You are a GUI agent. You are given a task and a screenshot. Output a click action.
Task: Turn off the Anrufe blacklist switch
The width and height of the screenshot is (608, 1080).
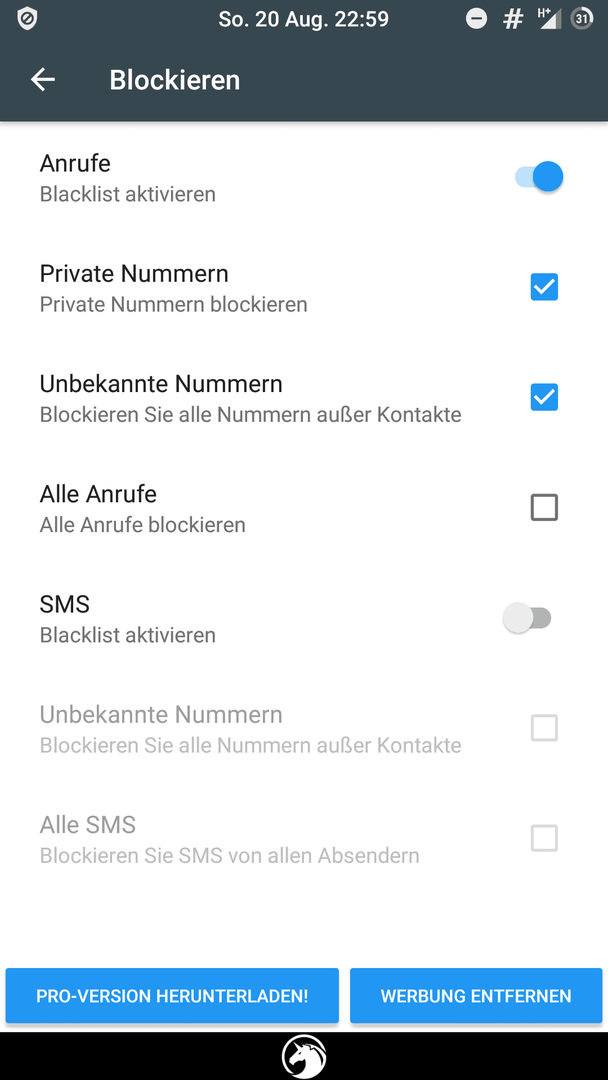pos(539,177)
